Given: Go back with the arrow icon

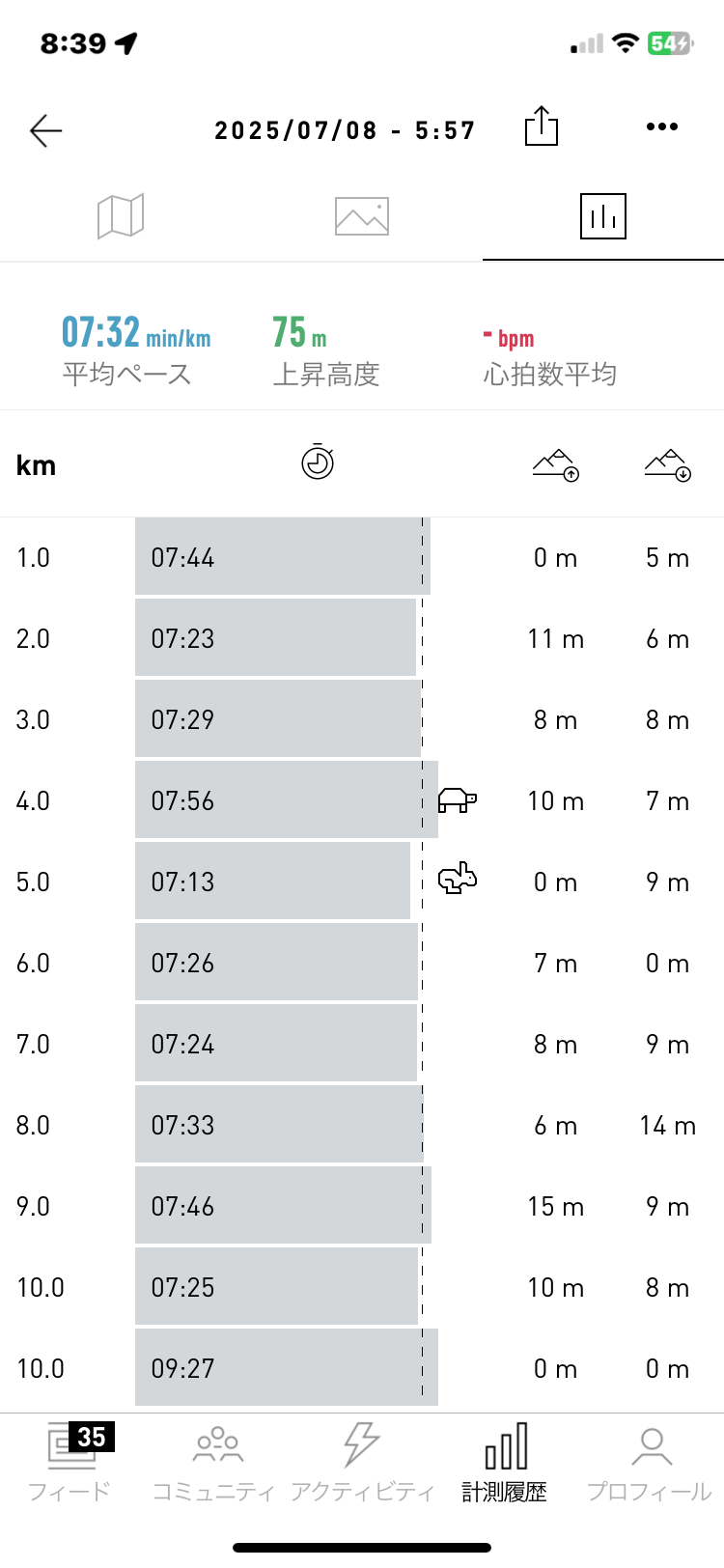Looking at the screenshot, I should pos(45,130).
